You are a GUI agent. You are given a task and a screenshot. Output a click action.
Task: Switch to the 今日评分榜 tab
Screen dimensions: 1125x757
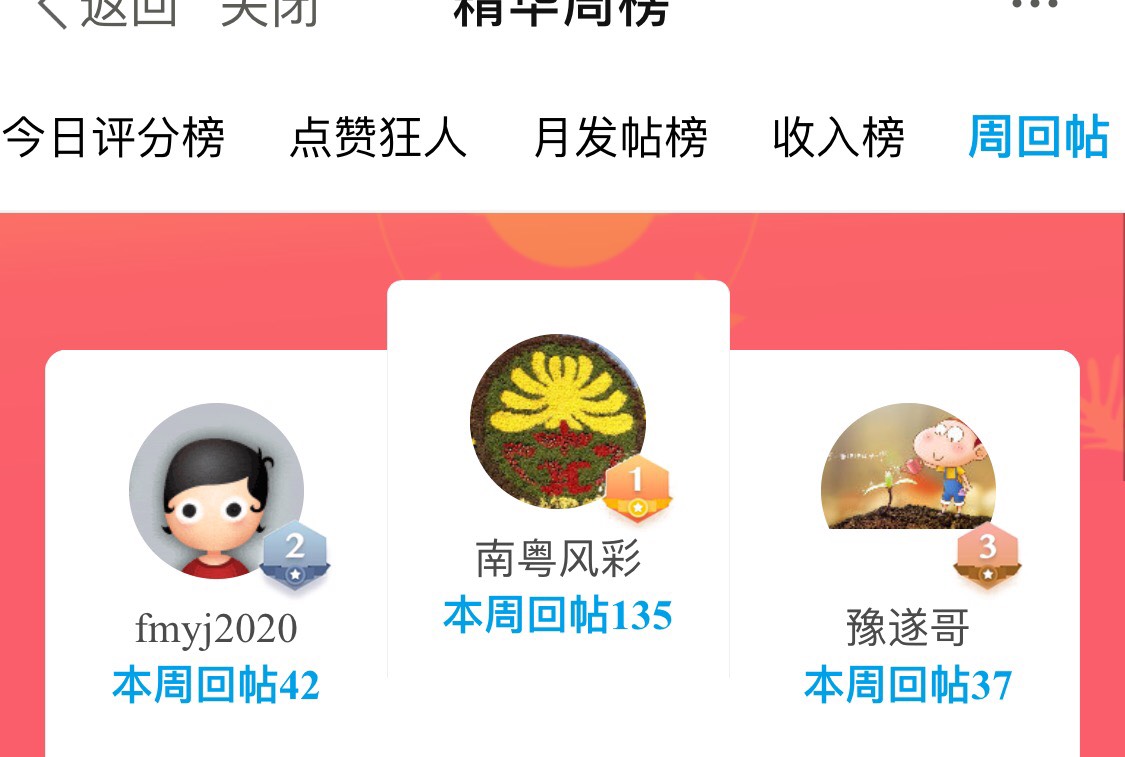[113, 138]
